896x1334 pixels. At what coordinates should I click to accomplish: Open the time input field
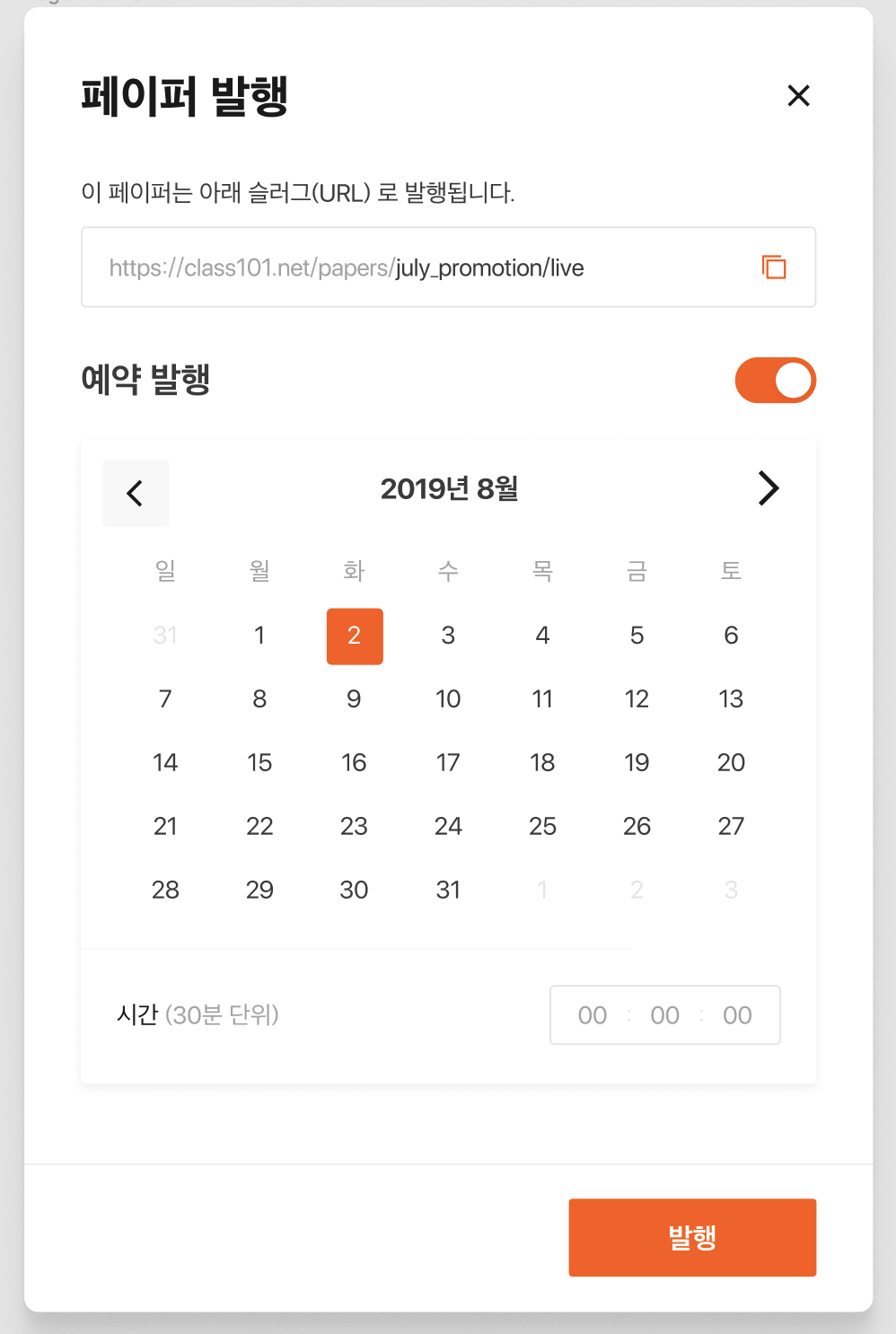click(664, 1015)
